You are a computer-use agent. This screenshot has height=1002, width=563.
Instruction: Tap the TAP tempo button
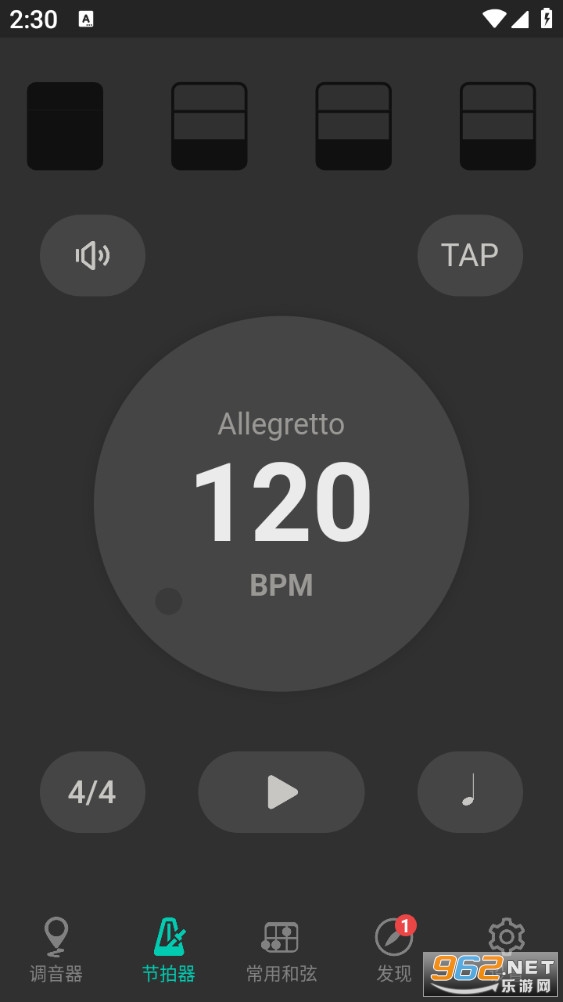click(470, 256)
